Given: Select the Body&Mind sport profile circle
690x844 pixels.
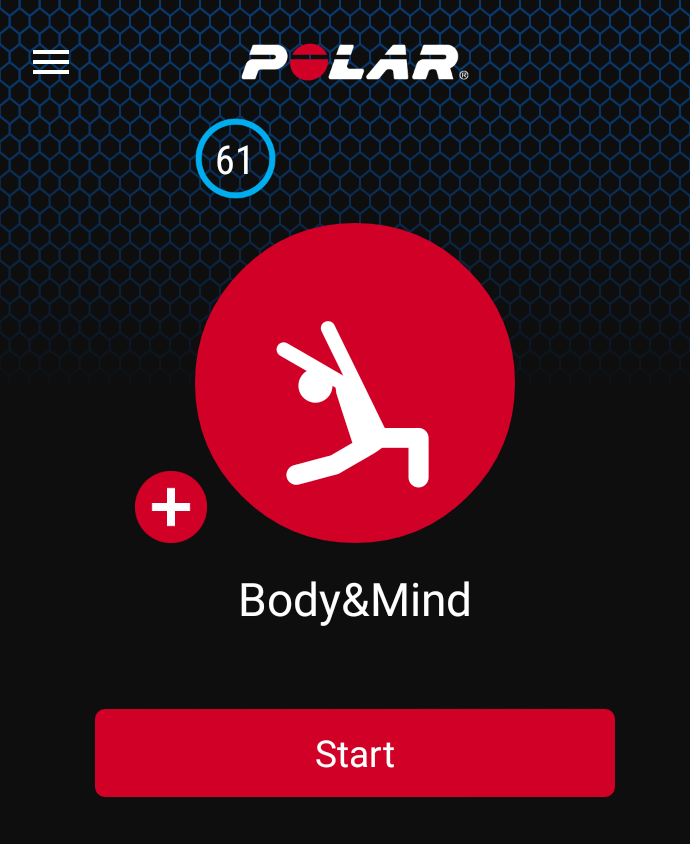Looking at the screenshot, I should click(x=355, y=383).
